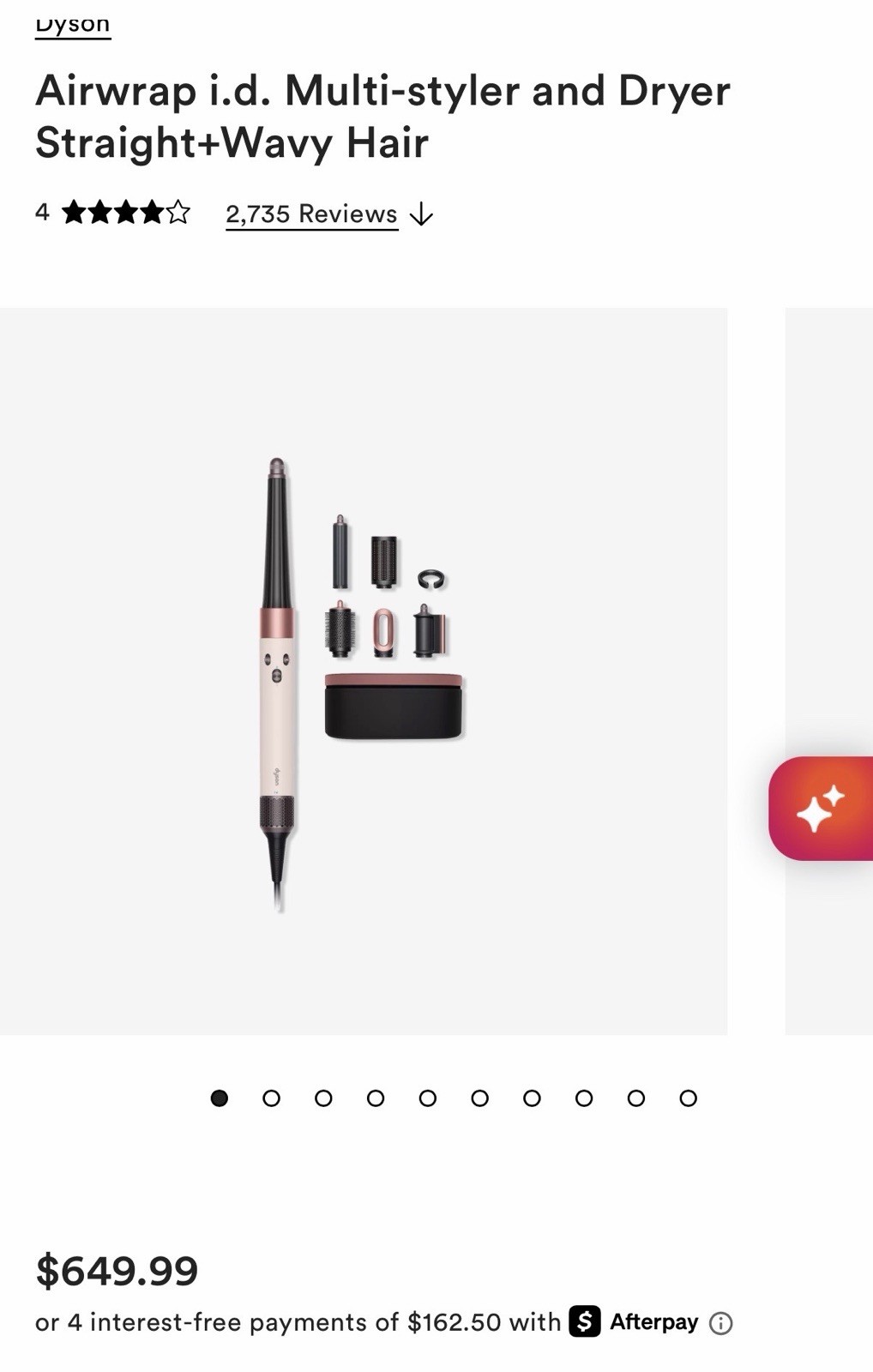Viewport: 873px width, 1372px height.
Task: Open the Dyson brand link
Action: [x=73, y=24]
